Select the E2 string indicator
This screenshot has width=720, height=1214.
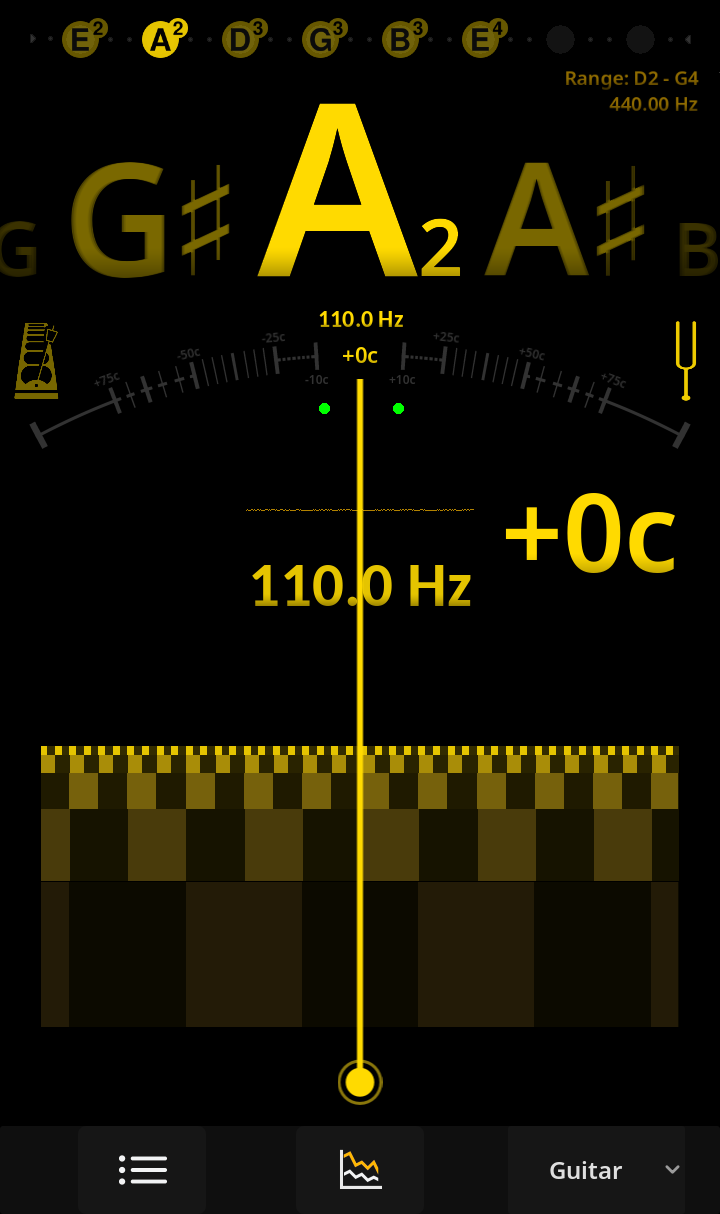[x=81, y=40]
